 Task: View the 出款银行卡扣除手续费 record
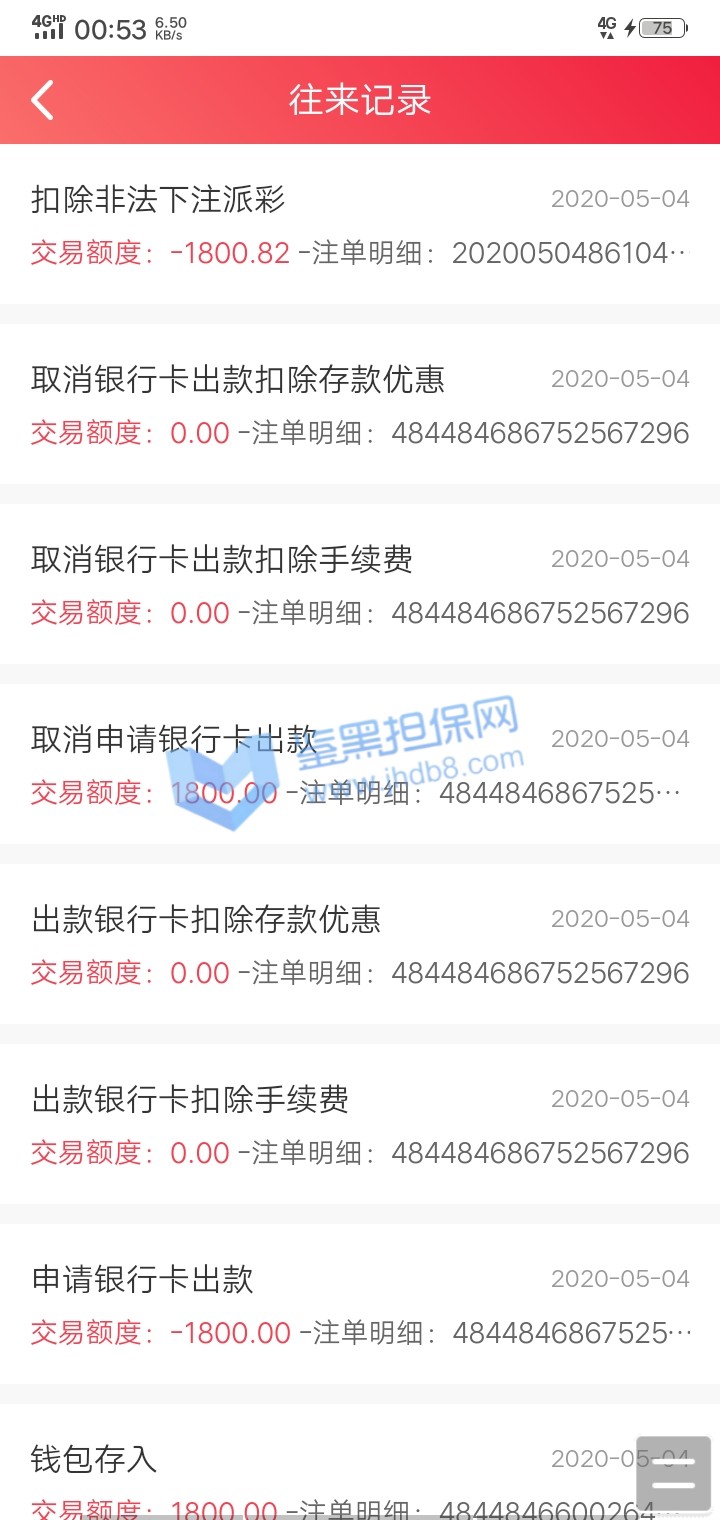[x=360, y=1125]
